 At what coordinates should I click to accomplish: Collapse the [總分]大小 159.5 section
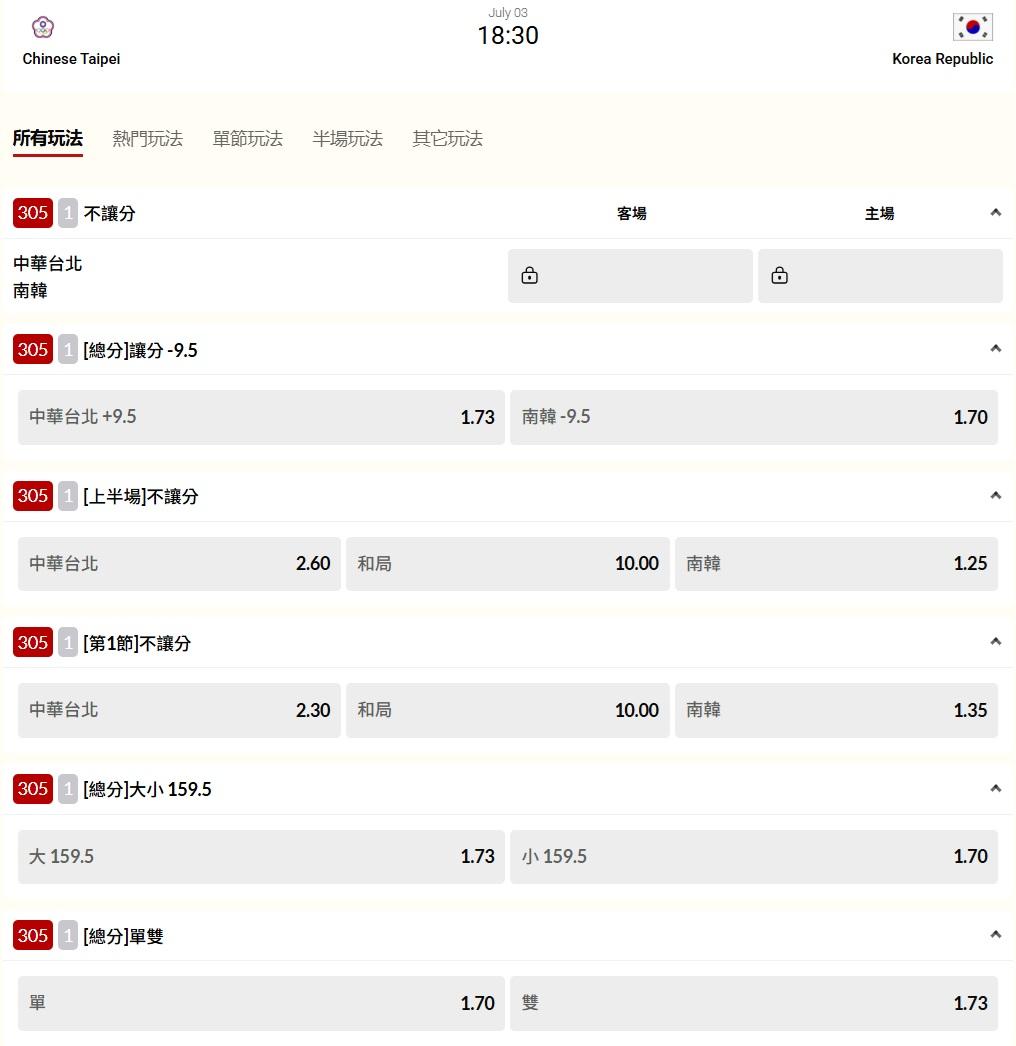(995, 789)
